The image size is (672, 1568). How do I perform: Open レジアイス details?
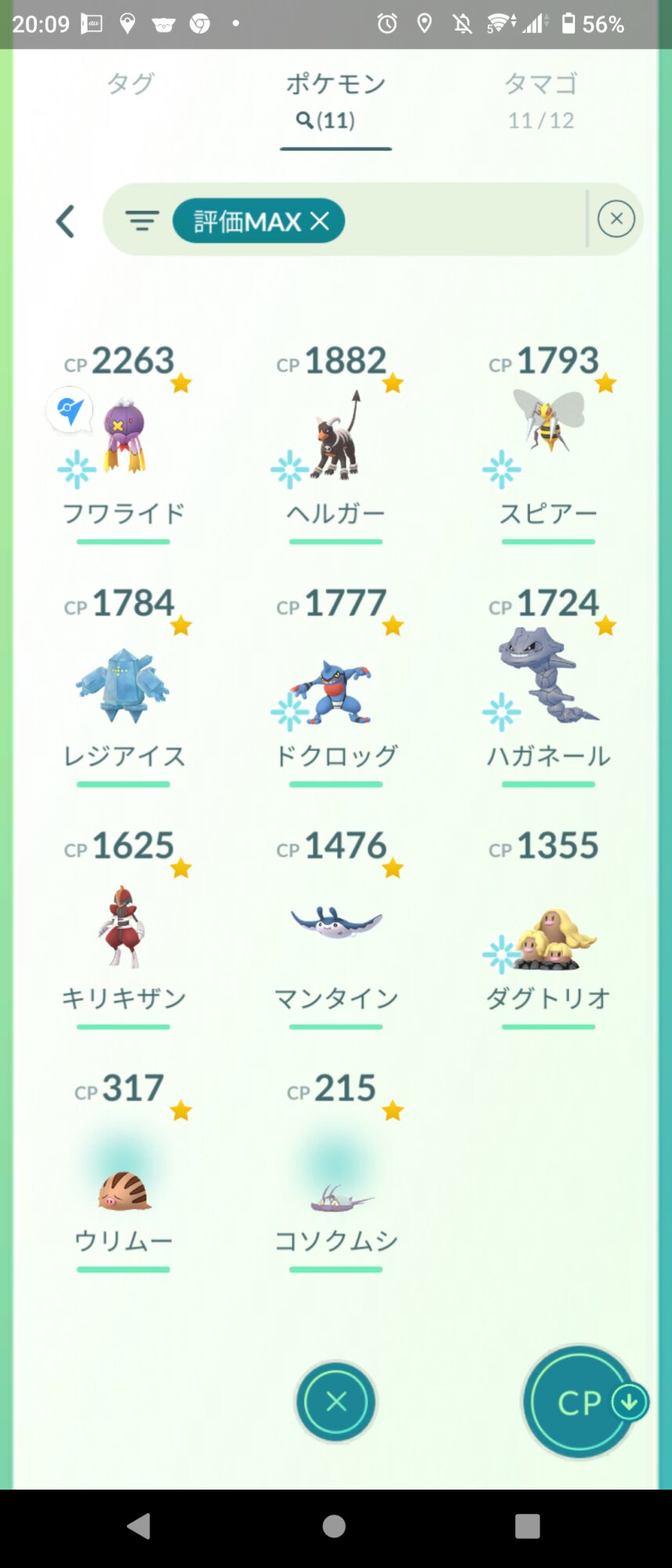point(124,683)
